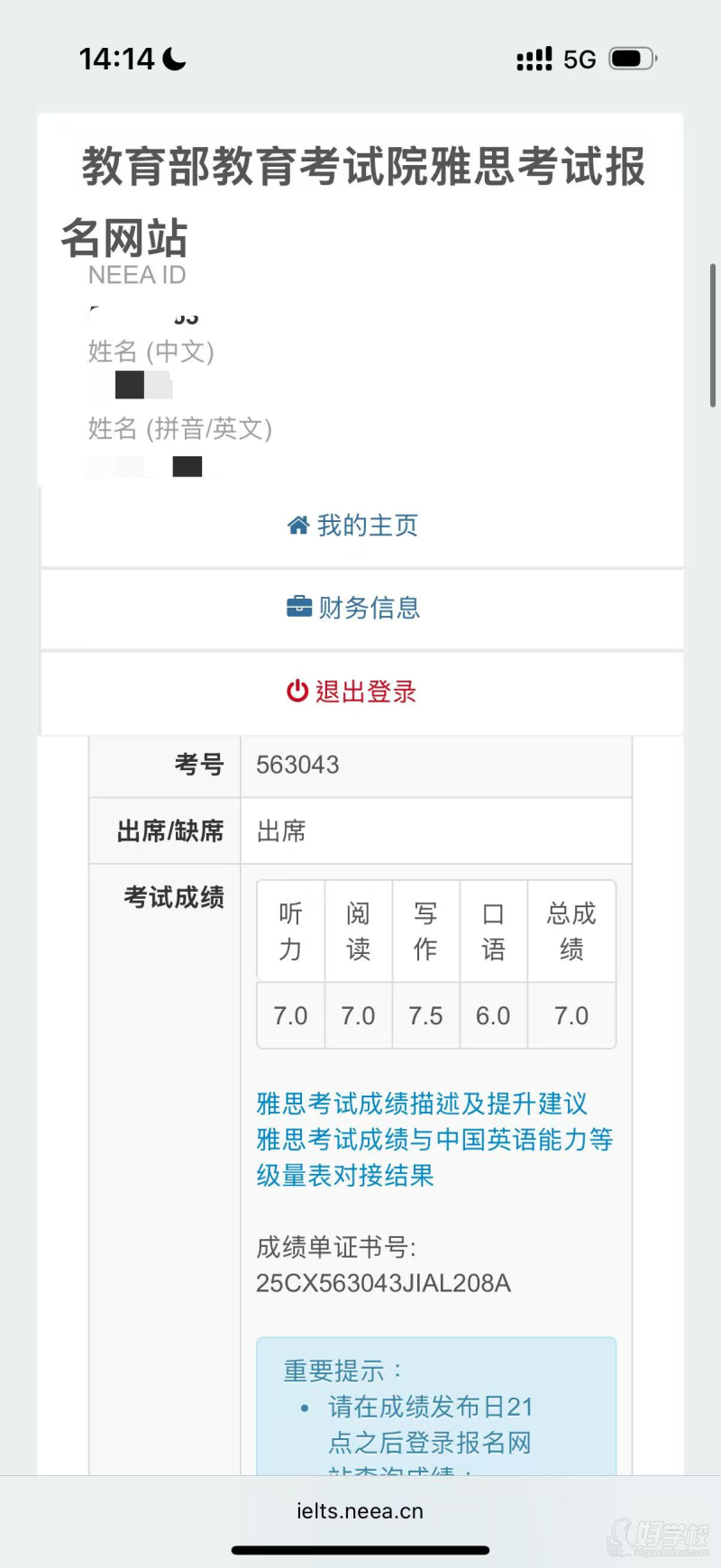Open 财务信息 menu item
The width and height of the screenshot is (721, 1568).
coord(353,608)
